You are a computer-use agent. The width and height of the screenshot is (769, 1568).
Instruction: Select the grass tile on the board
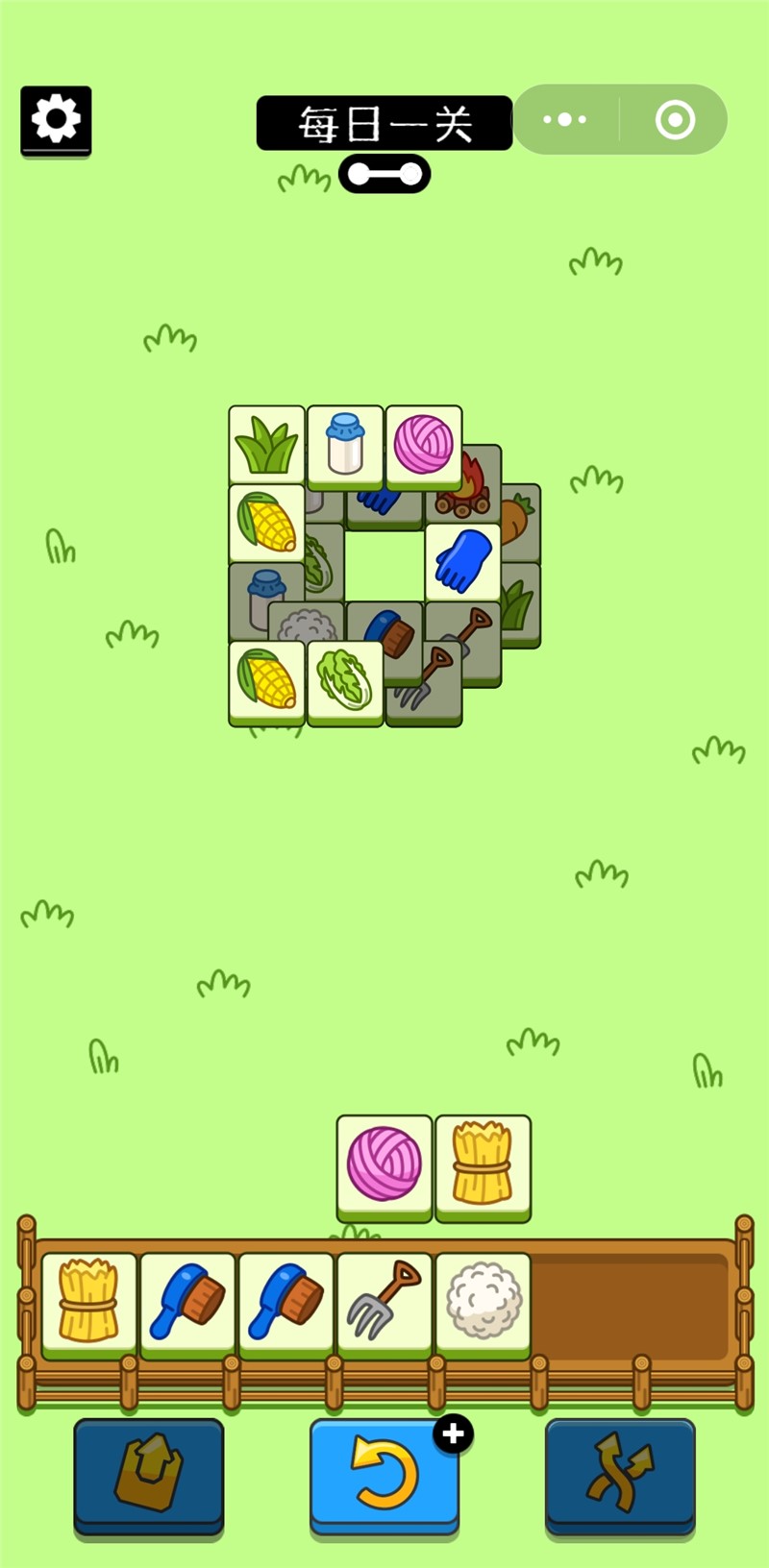pos(266,445)
